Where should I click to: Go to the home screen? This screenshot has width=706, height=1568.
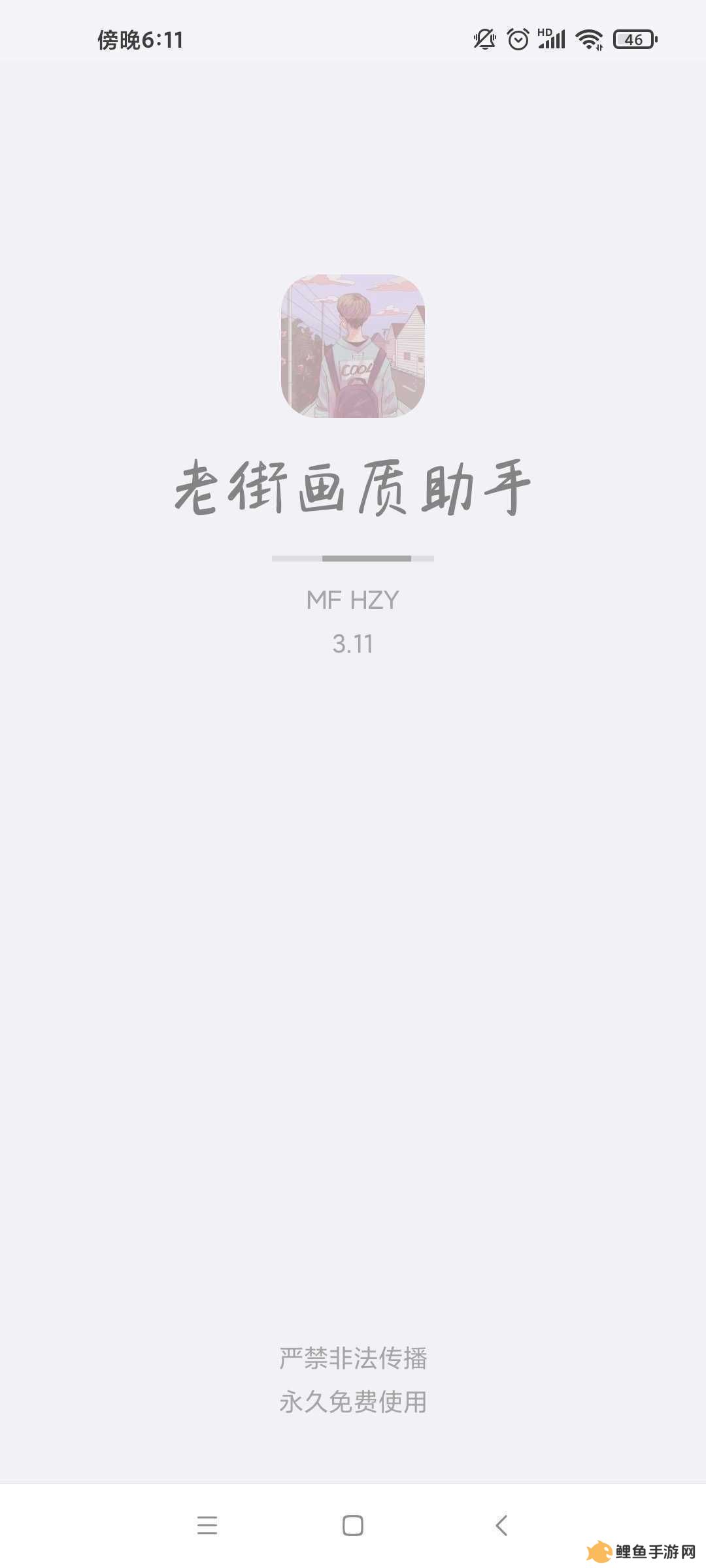point(353,1526)
